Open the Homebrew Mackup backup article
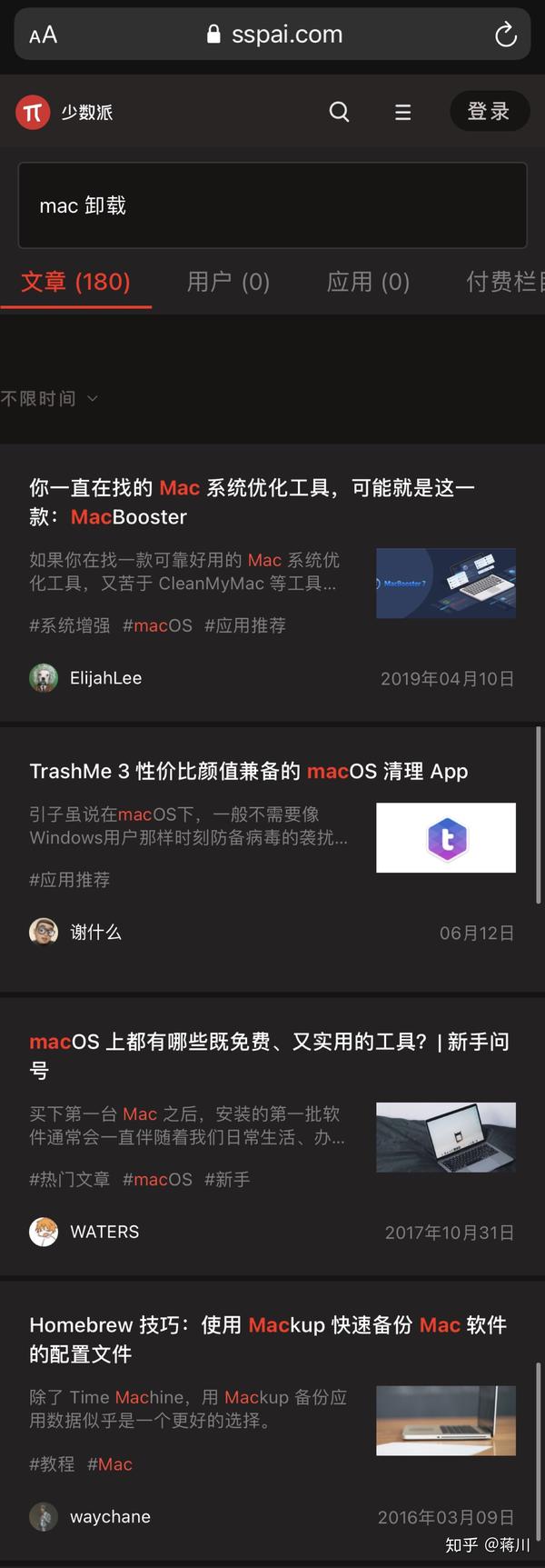The width and height of the screenshot is (545, 1568). (x=268, y=1339)
